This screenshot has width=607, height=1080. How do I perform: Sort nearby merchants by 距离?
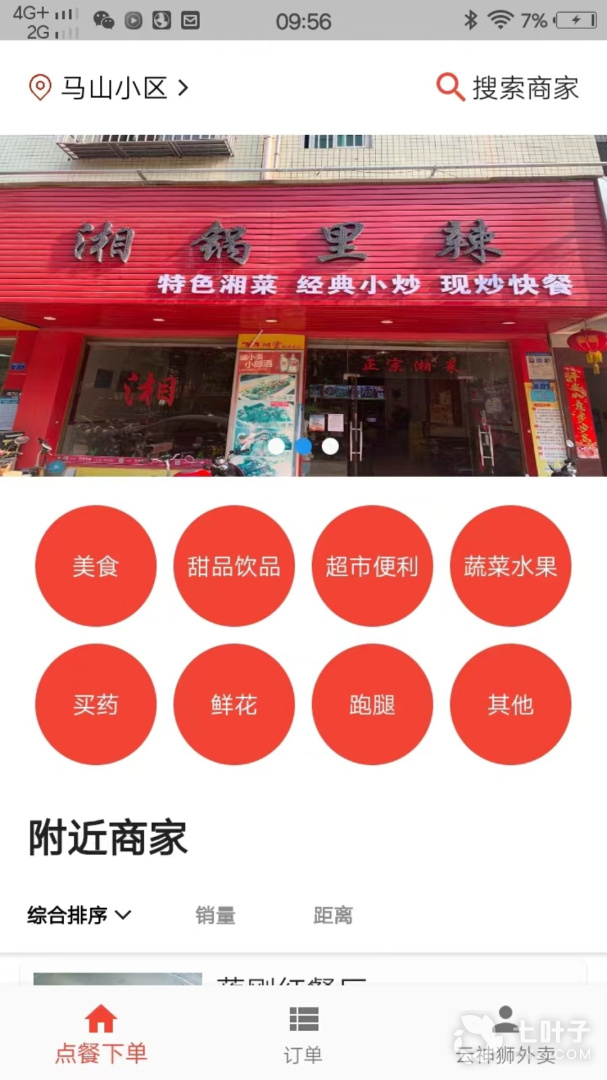coord(333,915)
